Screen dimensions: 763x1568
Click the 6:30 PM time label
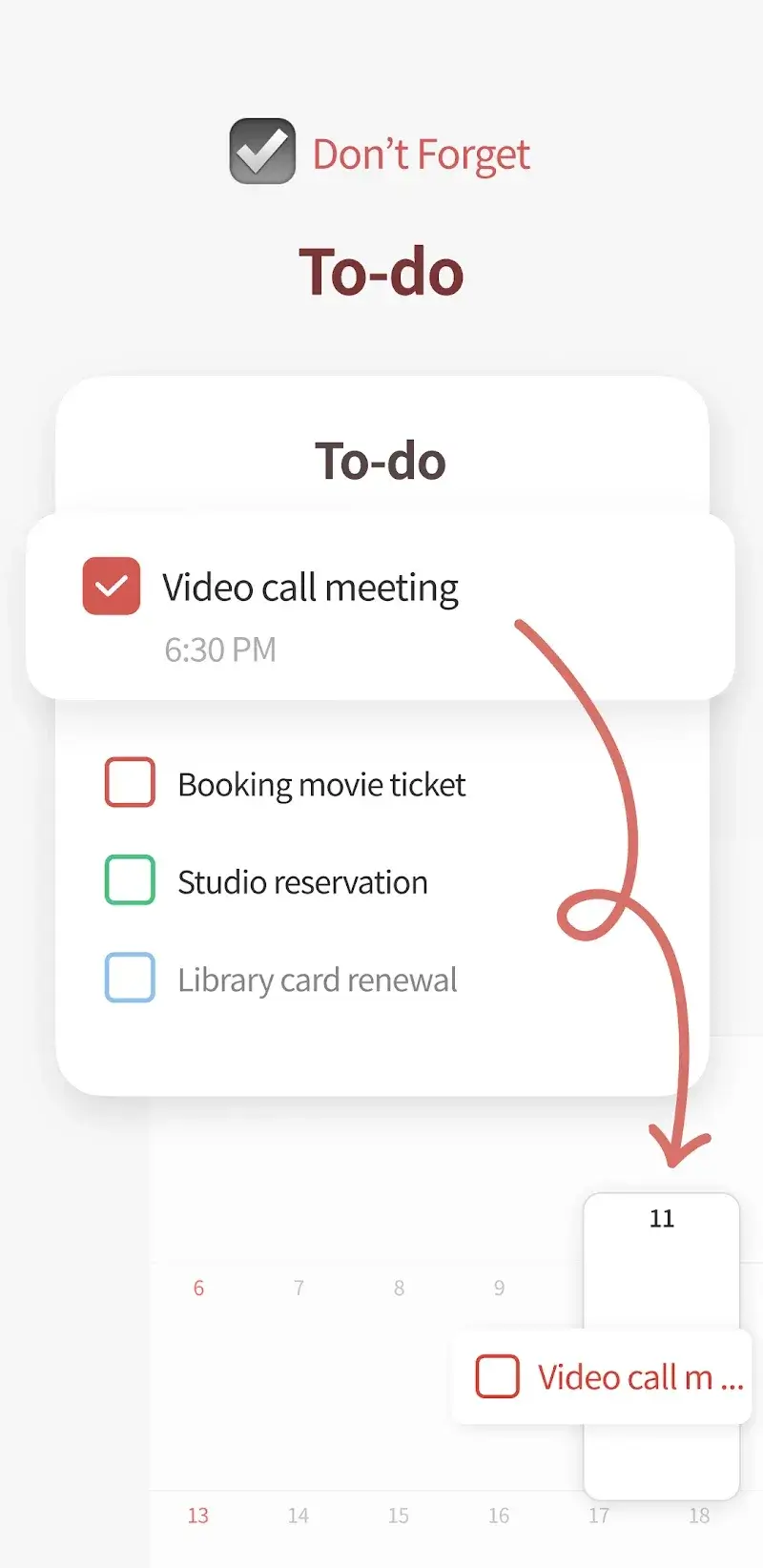pos(220,649)
